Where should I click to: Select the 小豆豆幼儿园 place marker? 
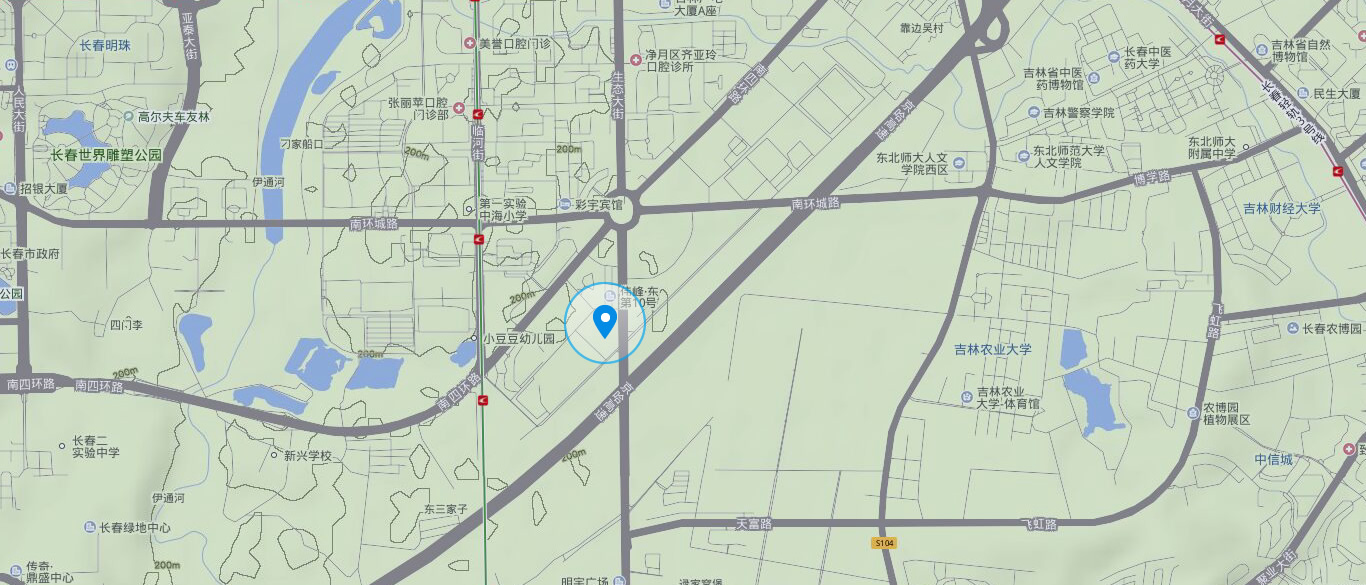tap(475, 339)
